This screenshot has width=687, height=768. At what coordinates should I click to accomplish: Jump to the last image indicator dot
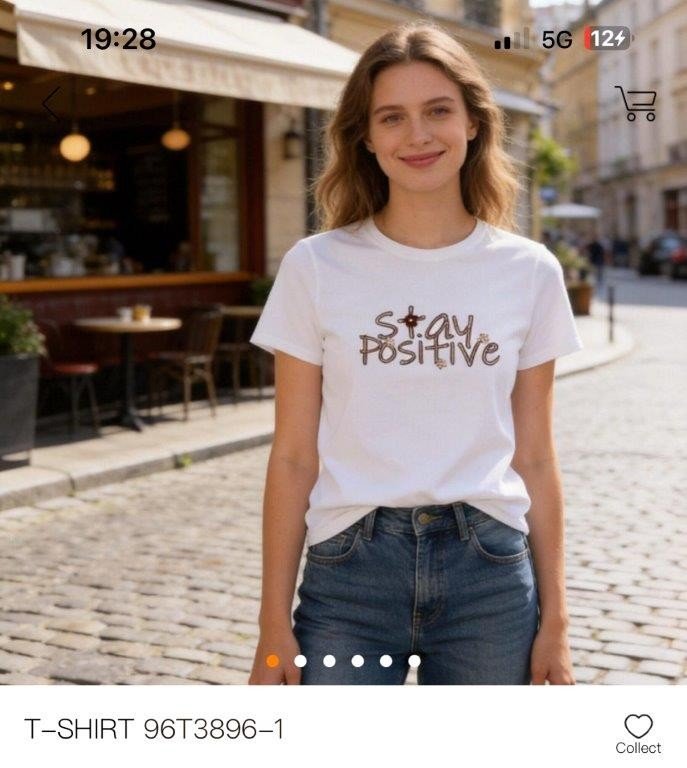414,661
